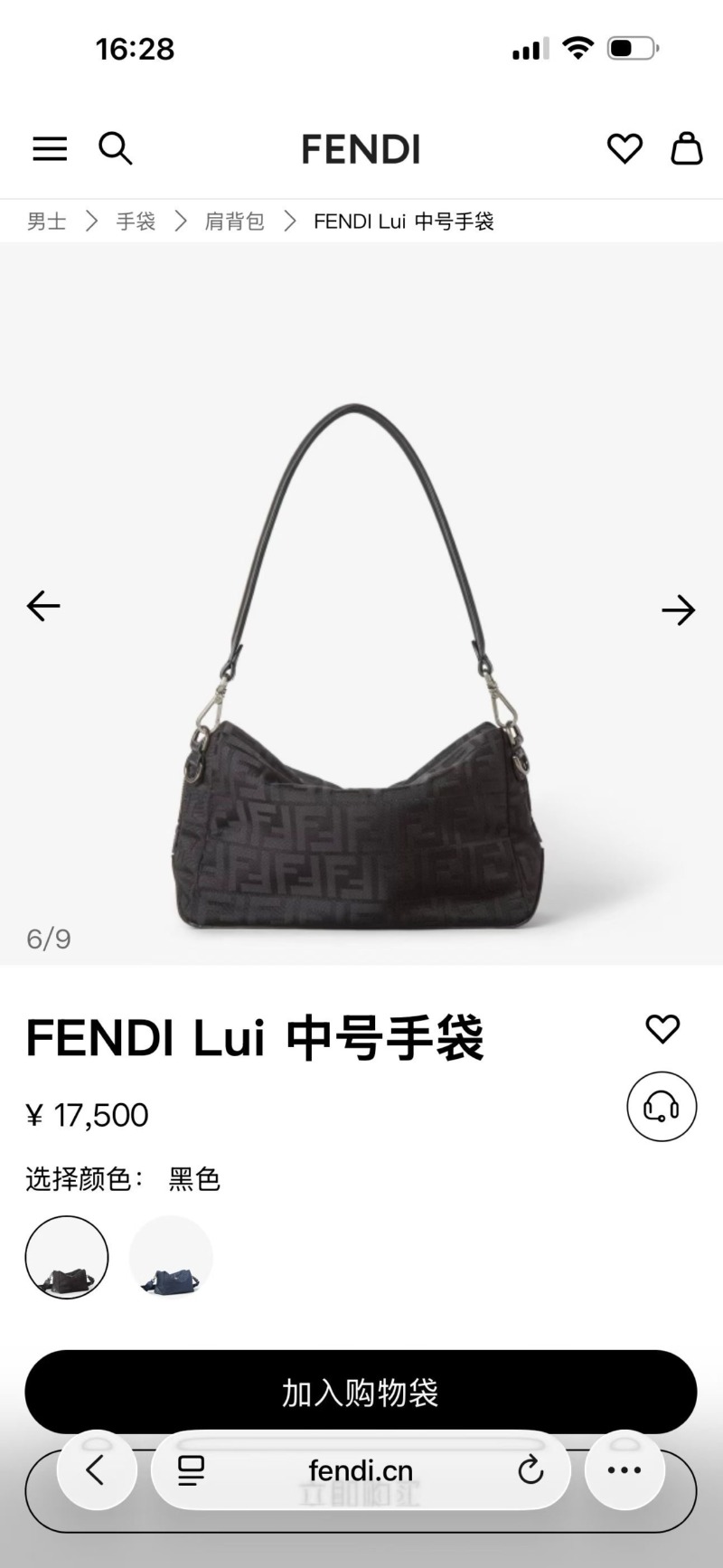Add FENDI Lui bag to wishlist
The height and width of the screenshot is (1568, 723).
(x=662, y=1028)
